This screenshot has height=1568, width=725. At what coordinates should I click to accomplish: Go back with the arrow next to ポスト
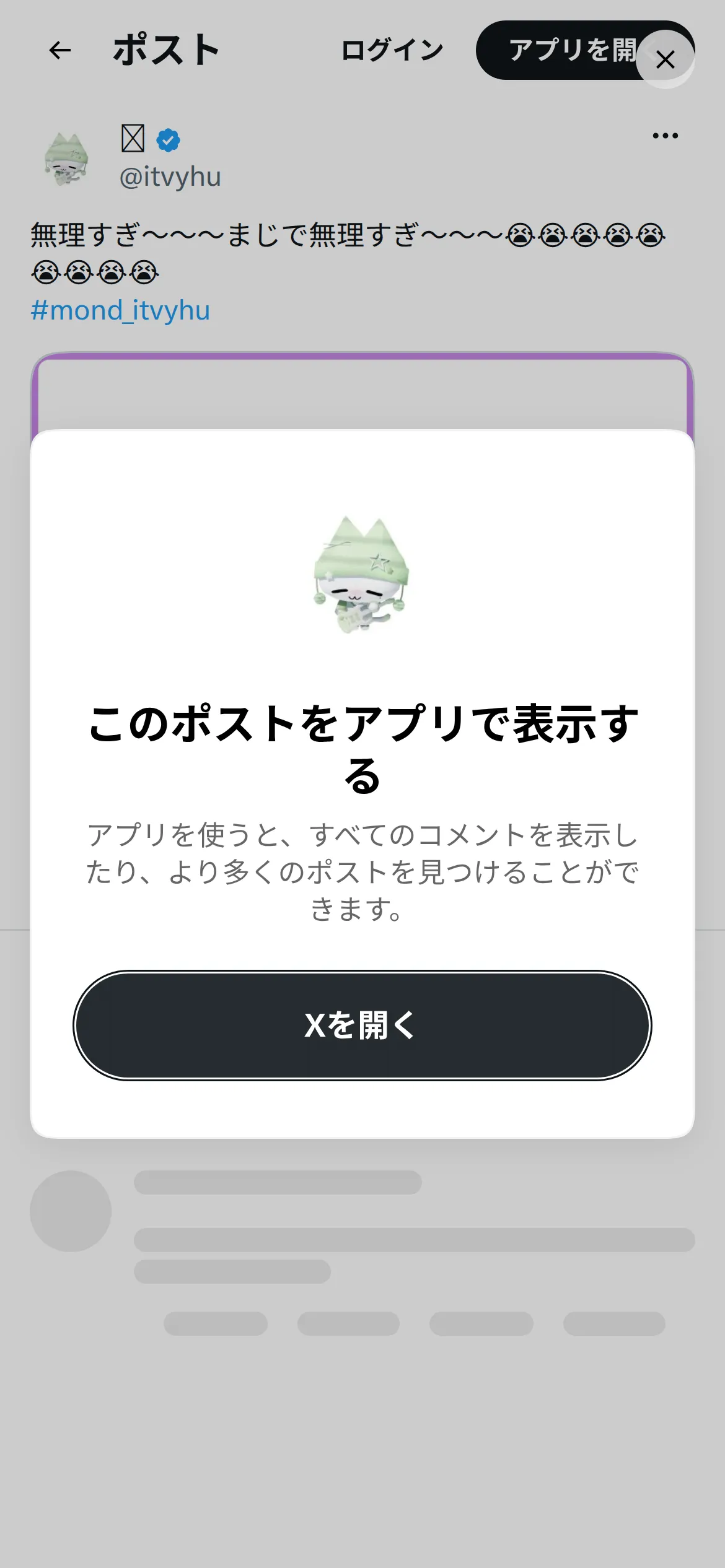tap(60, 50)
